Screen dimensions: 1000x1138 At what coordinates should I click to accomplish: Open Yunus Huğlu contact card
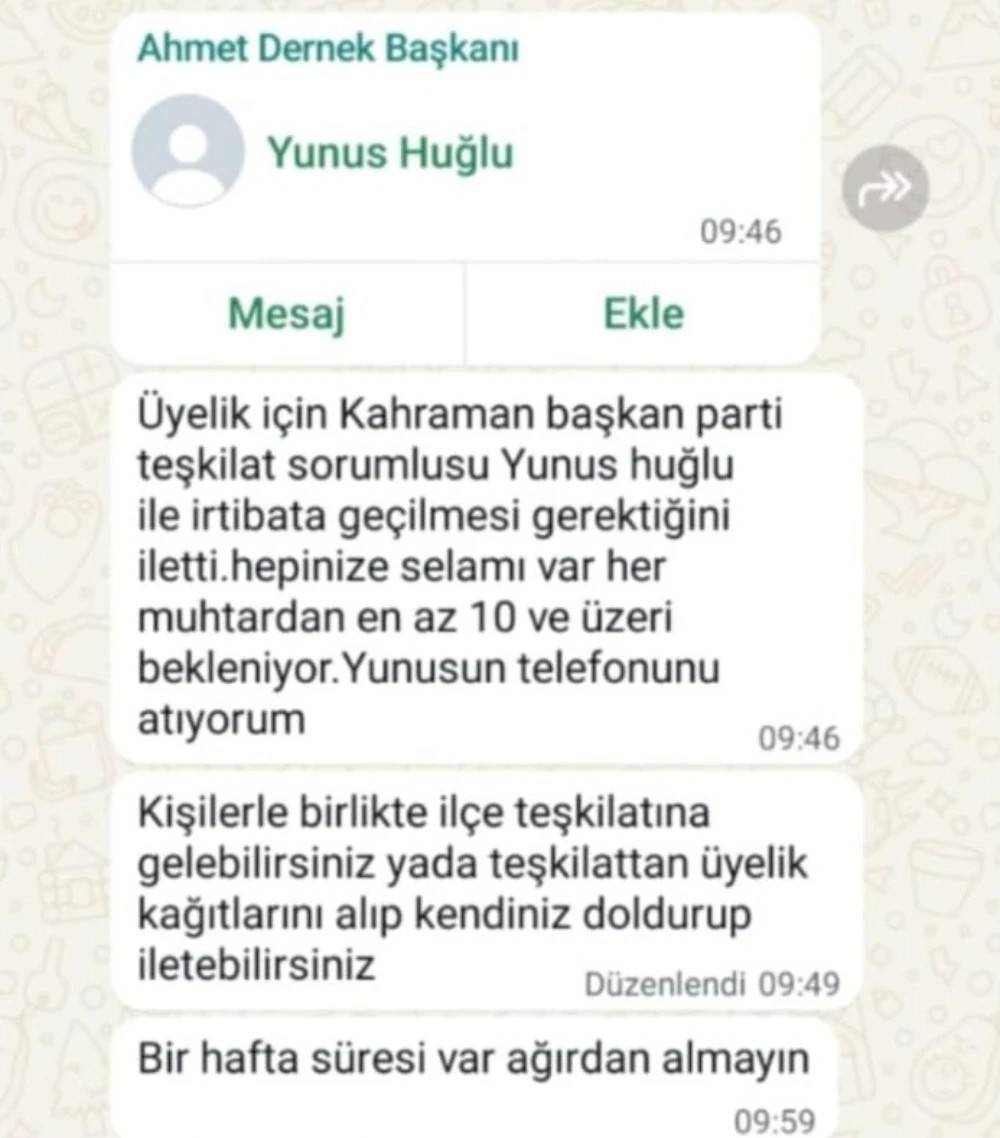tap(390, 153)
